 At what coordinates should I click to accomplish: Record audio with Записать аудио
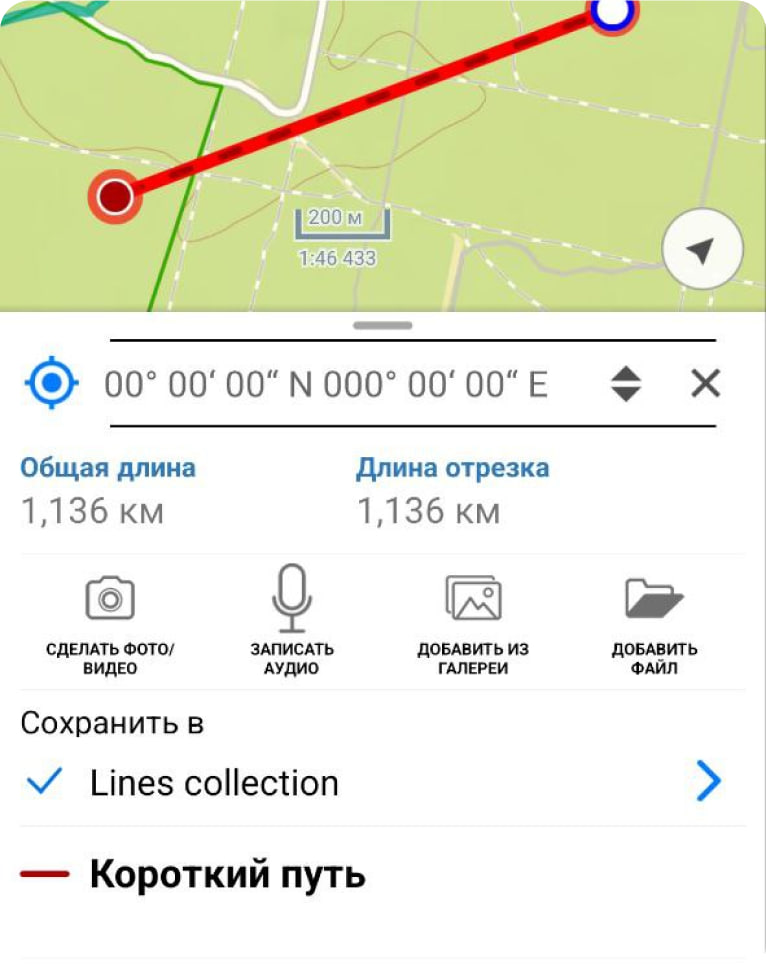(x=292, y=624)
